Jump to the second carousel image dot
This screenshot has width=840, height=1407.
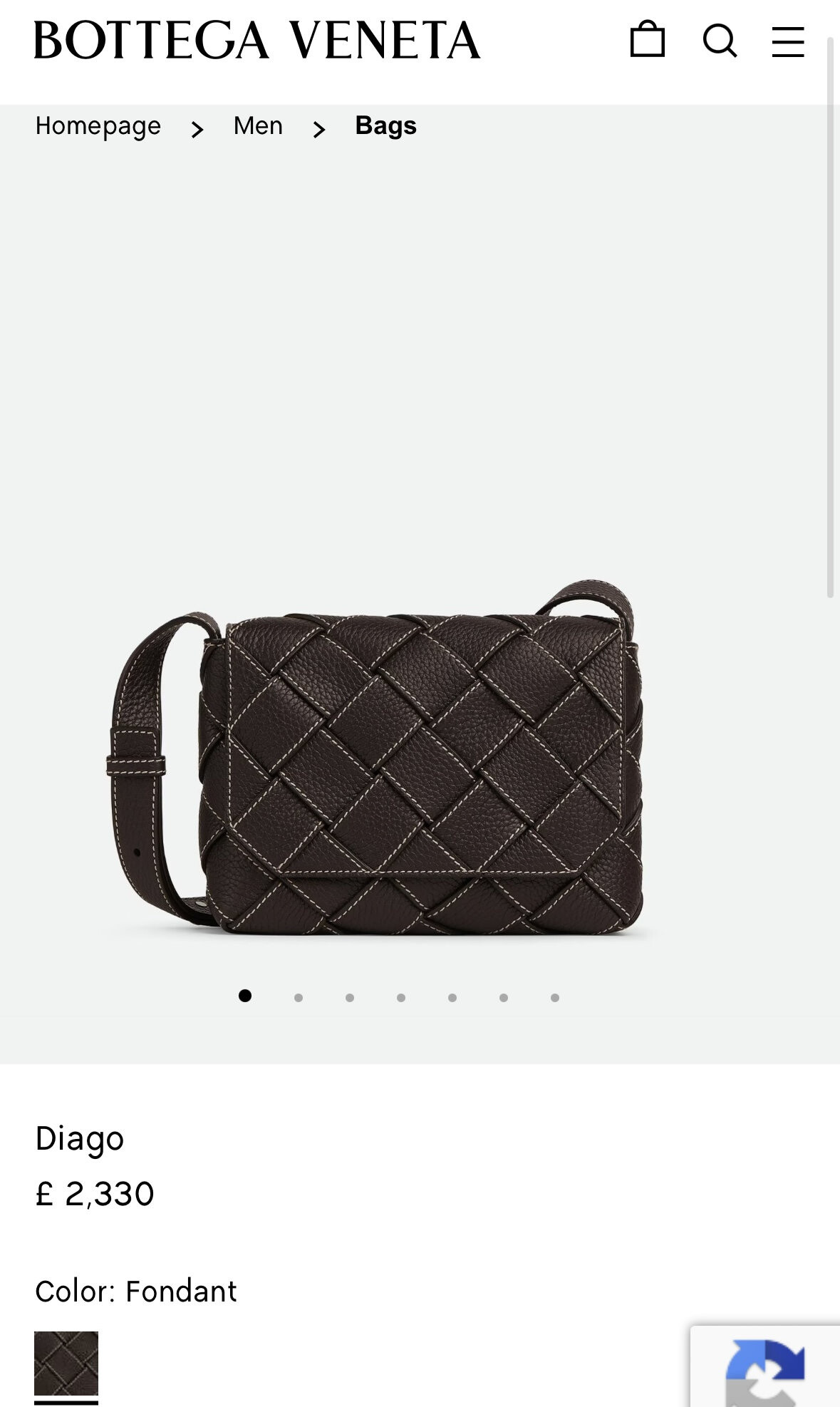(299, 997)
